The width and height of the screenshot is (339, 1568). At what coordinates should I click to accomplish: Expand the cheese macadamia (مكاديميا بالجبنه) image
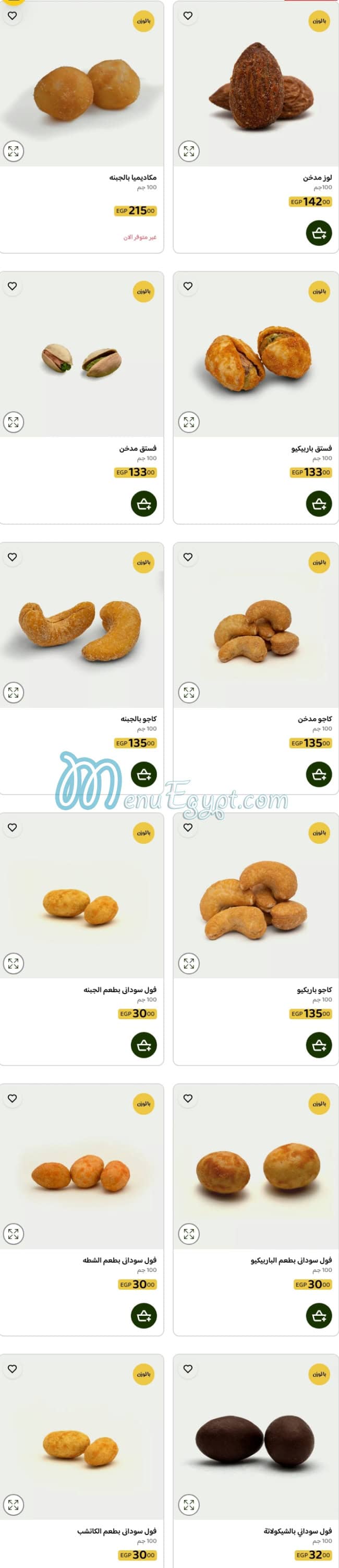[14, 151]
